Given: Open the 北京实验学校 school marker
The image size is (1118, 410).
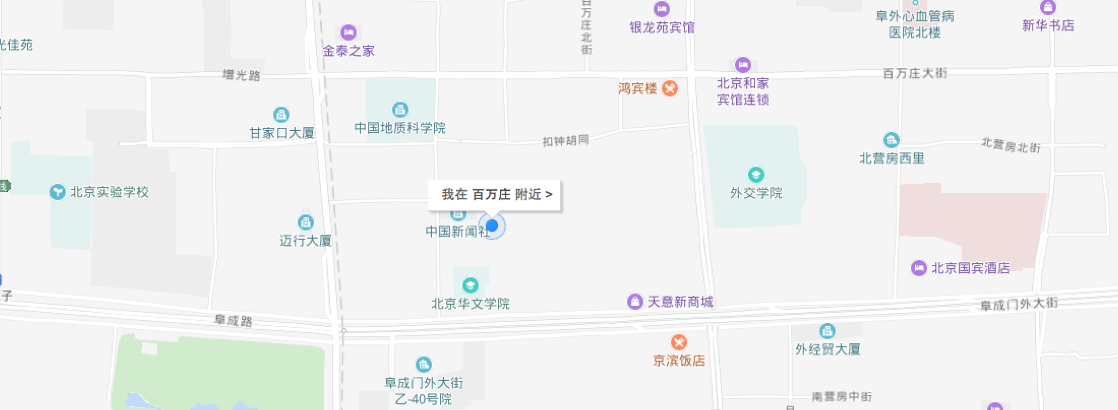Looking at the screenshot, I should click(59, 191).
